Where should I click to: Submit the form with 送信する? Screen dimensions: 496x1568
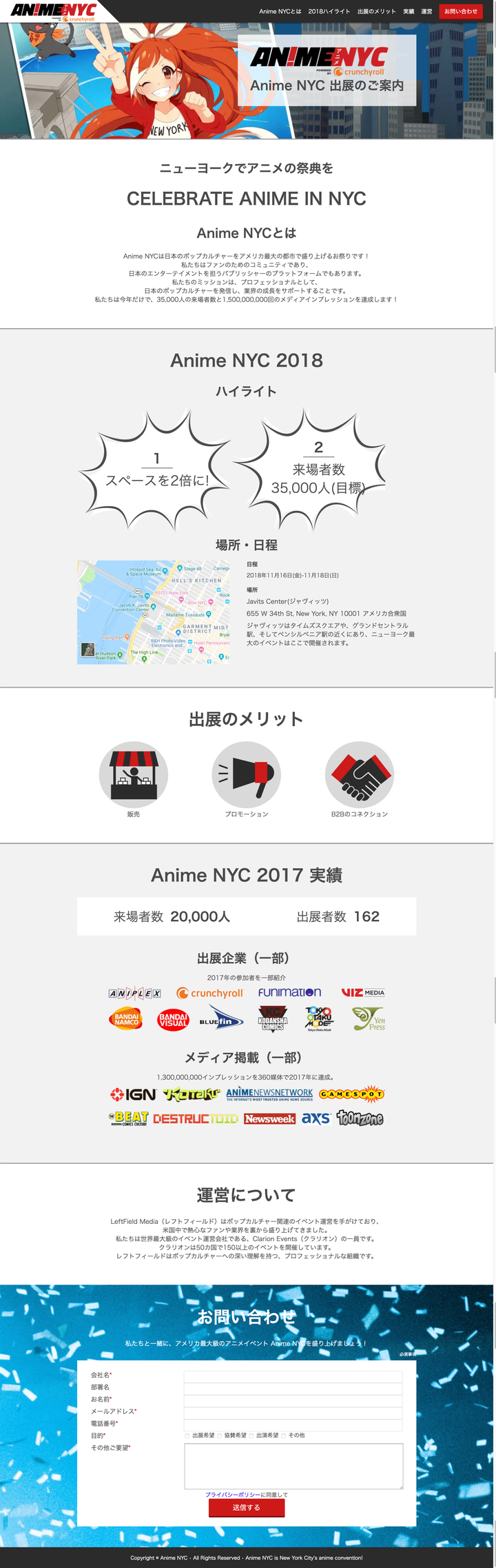click(x=247, y=1508)
